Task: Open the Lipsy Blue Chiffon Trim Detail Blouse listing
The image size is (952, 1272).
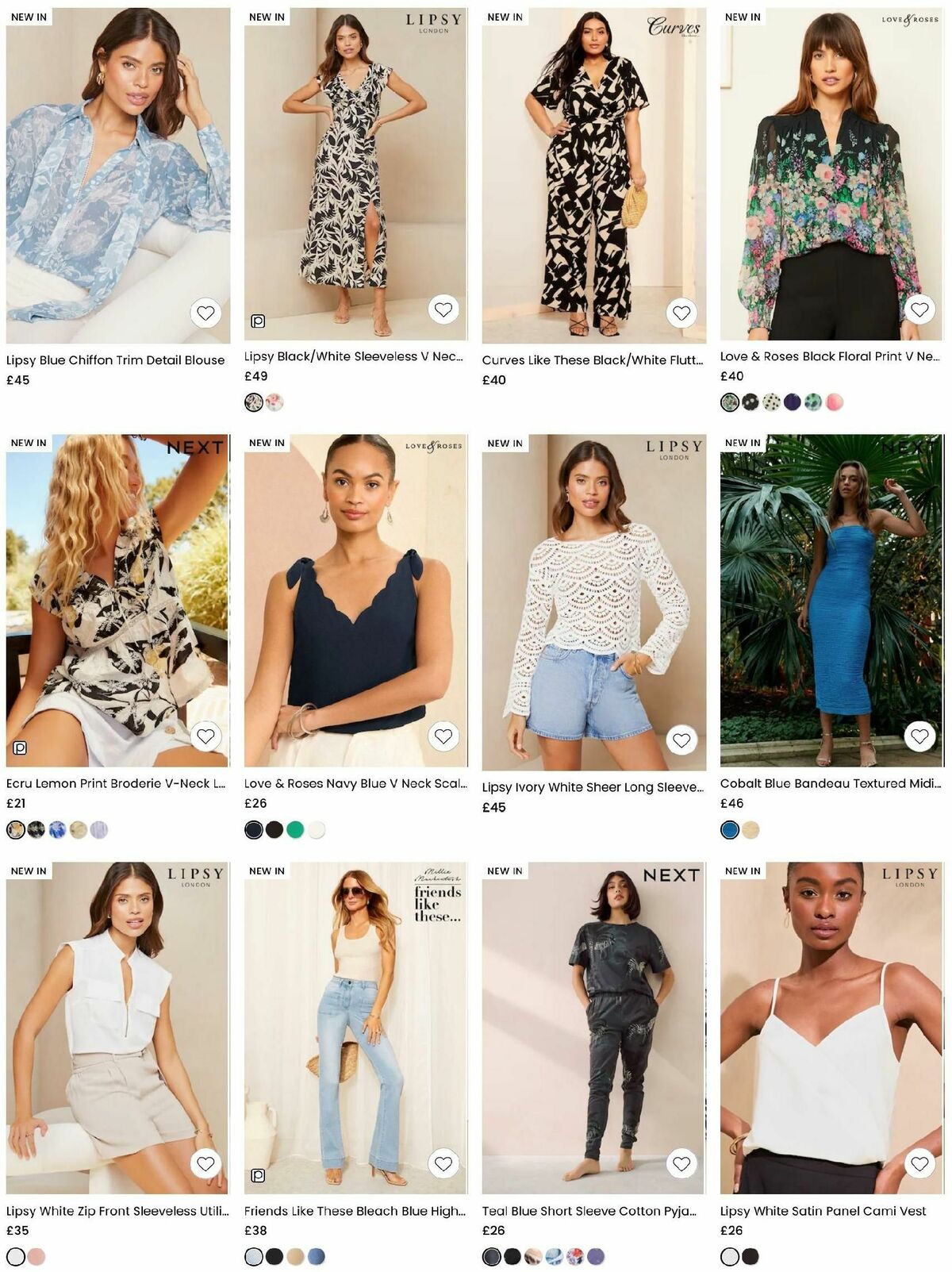Action: point(115,359)
